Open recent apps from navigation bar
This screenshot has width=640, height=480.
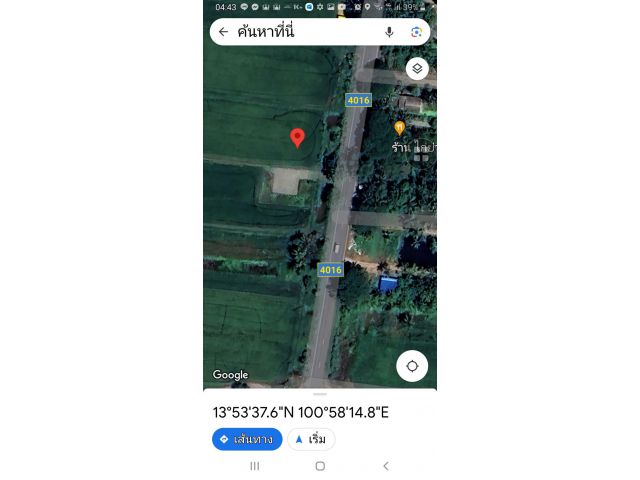point(254,466)
